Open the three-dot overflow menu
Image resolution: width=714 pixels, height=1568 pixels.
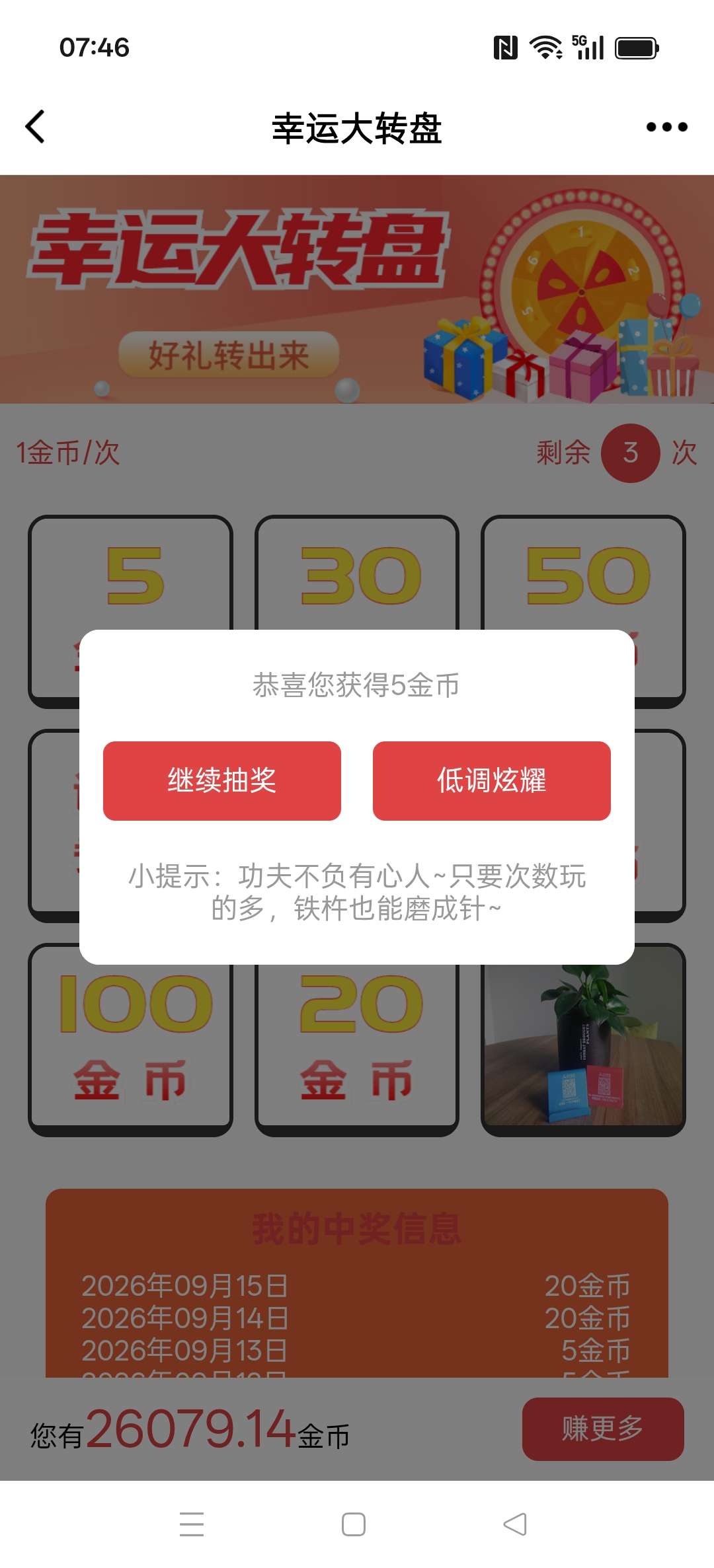[x=666, y=127]
